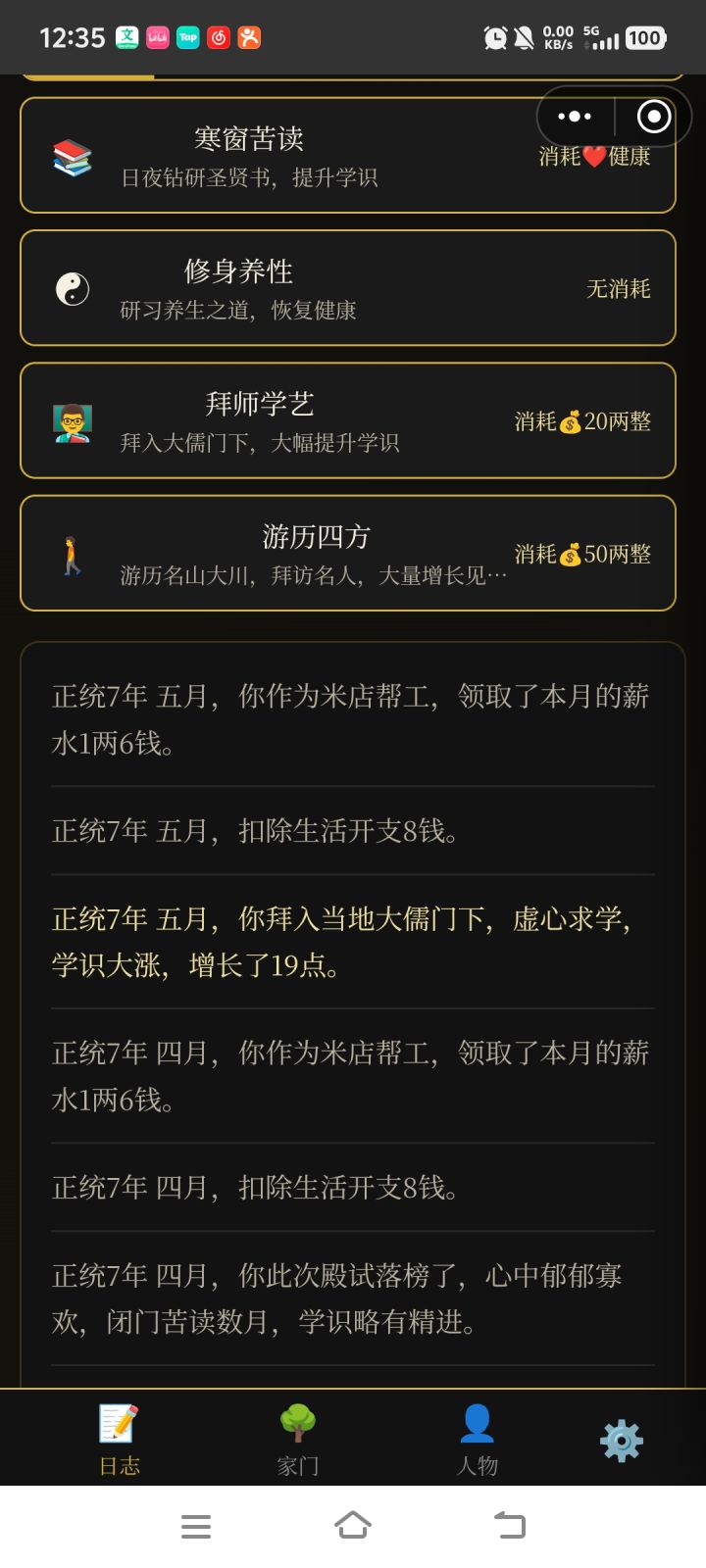Click the teacher icon on 拜师学艺 card
Viewport: 706px width, 1568px height.
tap(72, 421)
